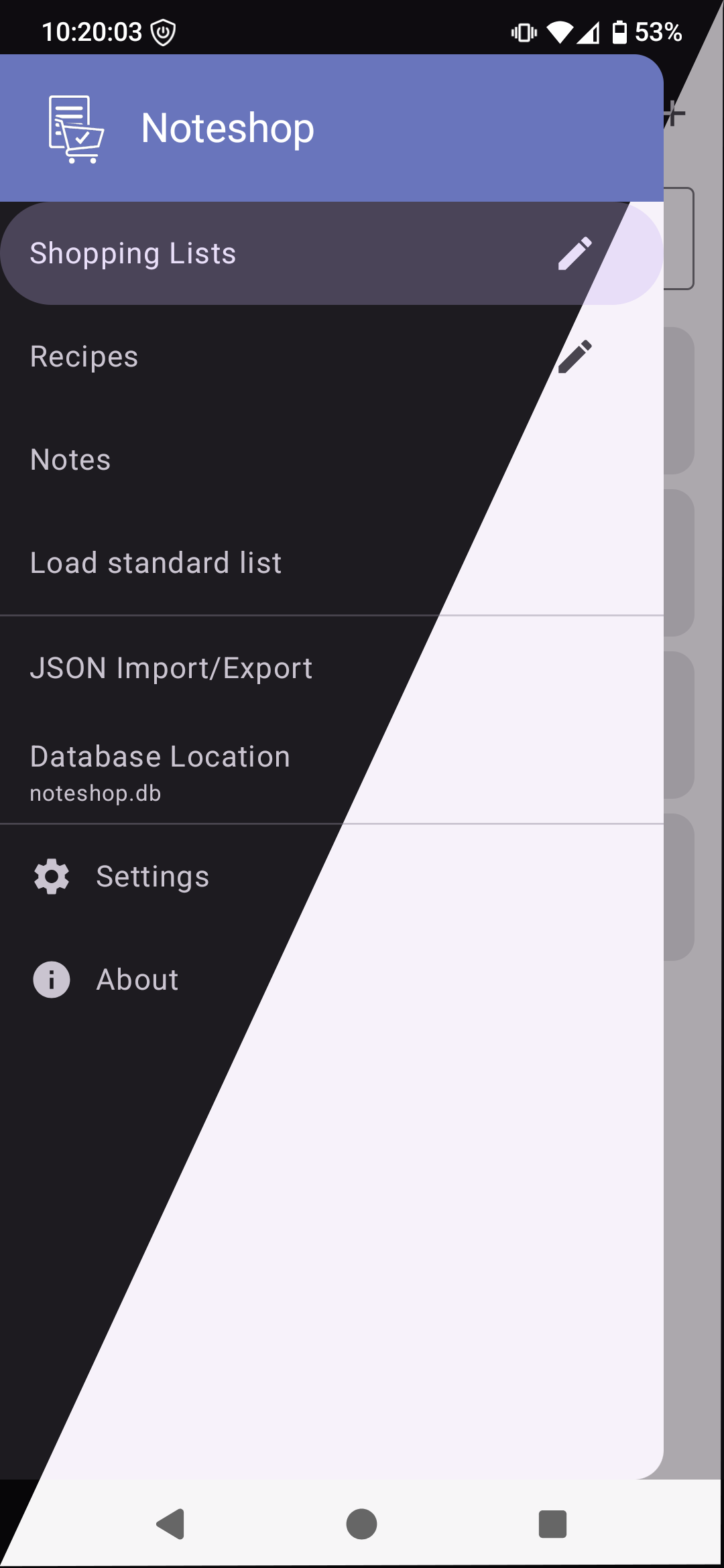The width and height of the screenshot is (724, 1568).
Task: Go back with the system back button
Action: pos(171,1524)
